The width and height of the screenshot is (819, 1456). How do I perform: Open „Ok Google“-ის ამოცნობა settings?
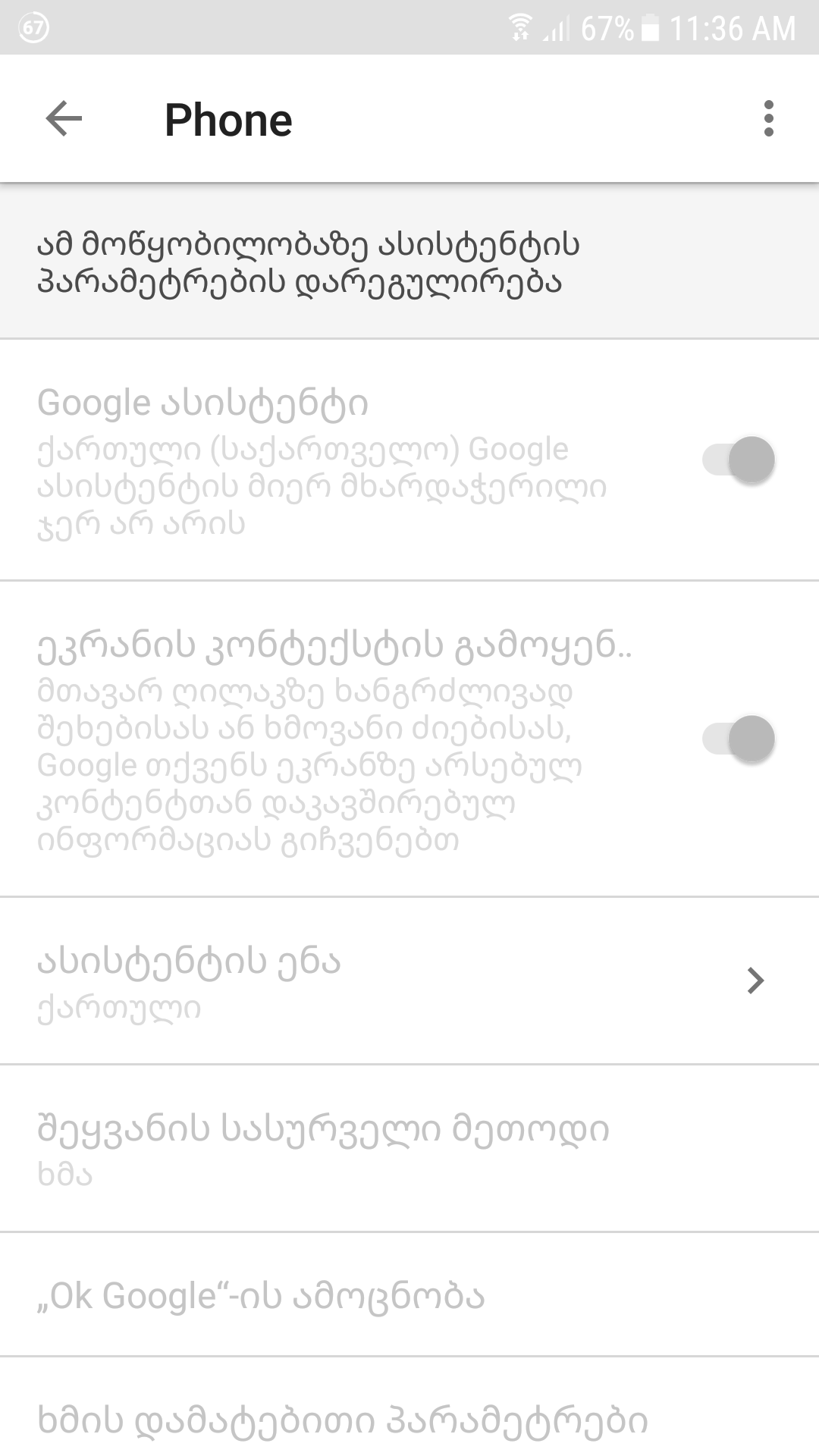(x=409, y=1295)
